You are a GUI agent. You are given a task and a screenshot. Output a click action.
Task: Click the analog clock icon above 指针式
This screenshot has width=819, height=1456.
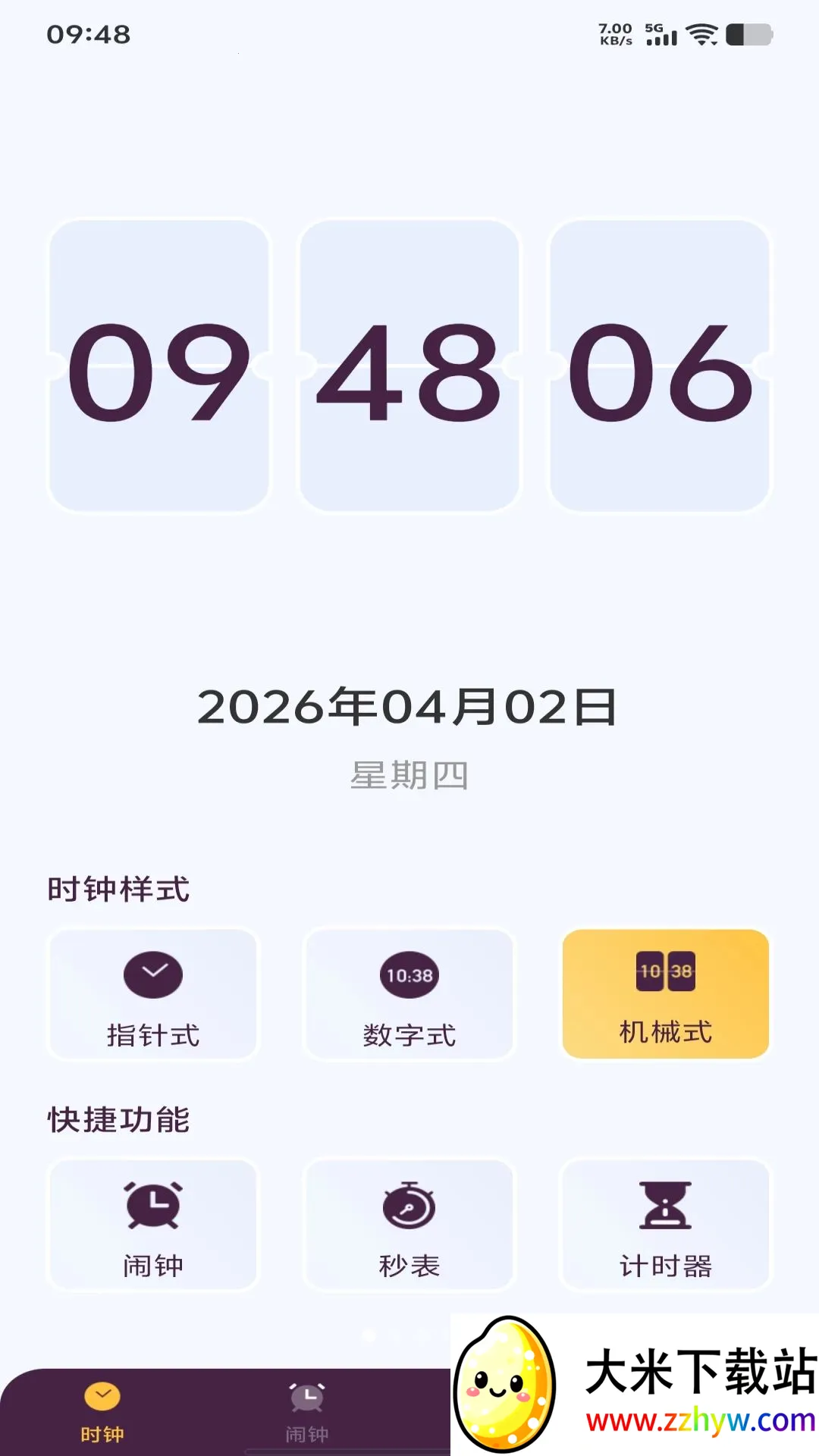pos(152,974)
